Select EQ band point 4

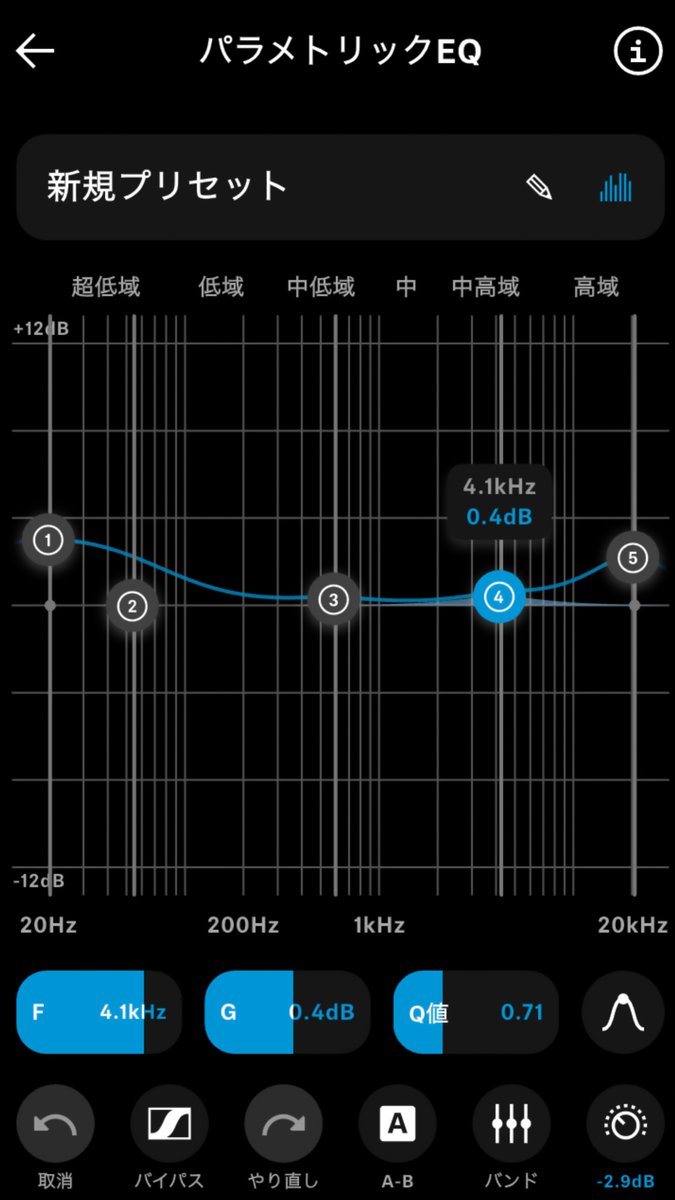click(499, 597)
